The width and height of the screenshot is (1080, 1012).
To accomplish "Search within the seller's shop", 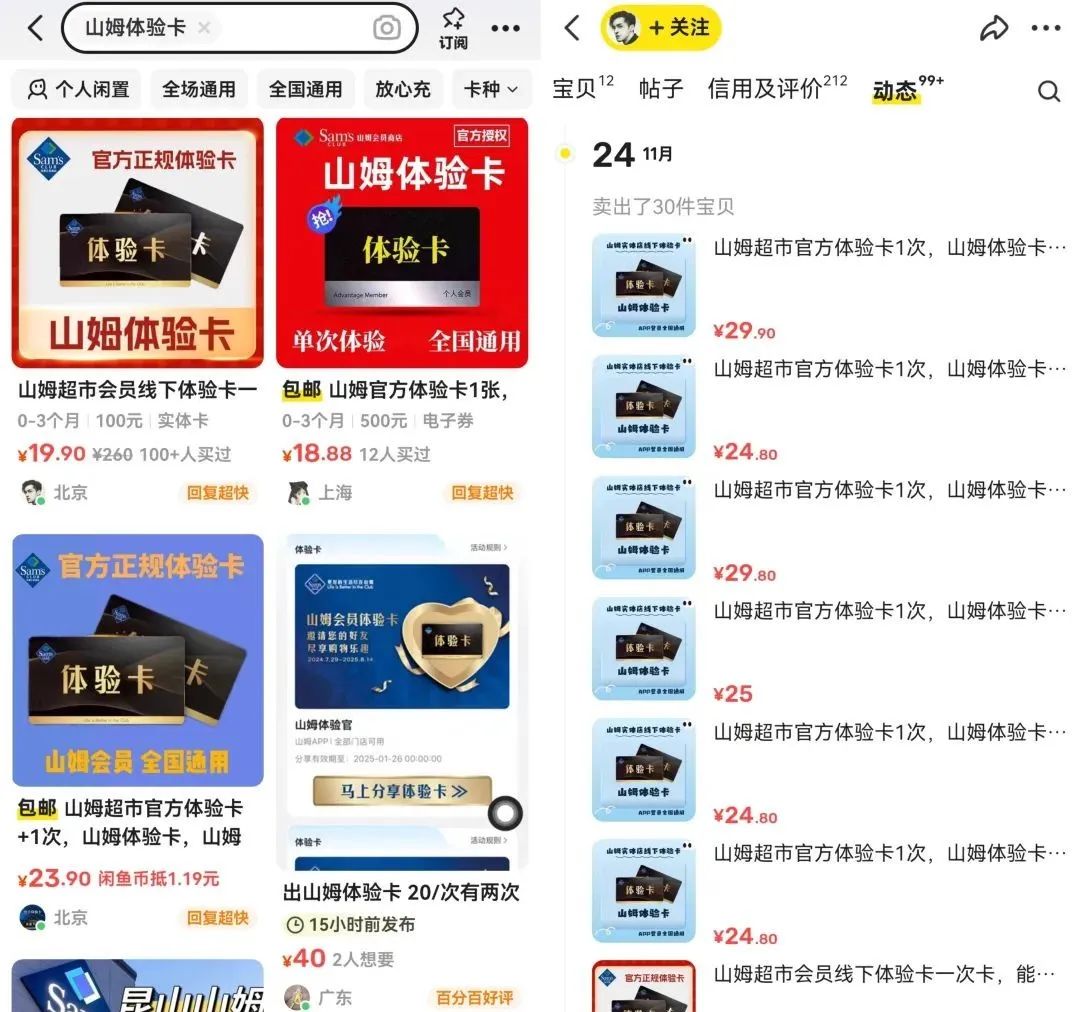I will pyautogui.click(x=1048, y=91).
